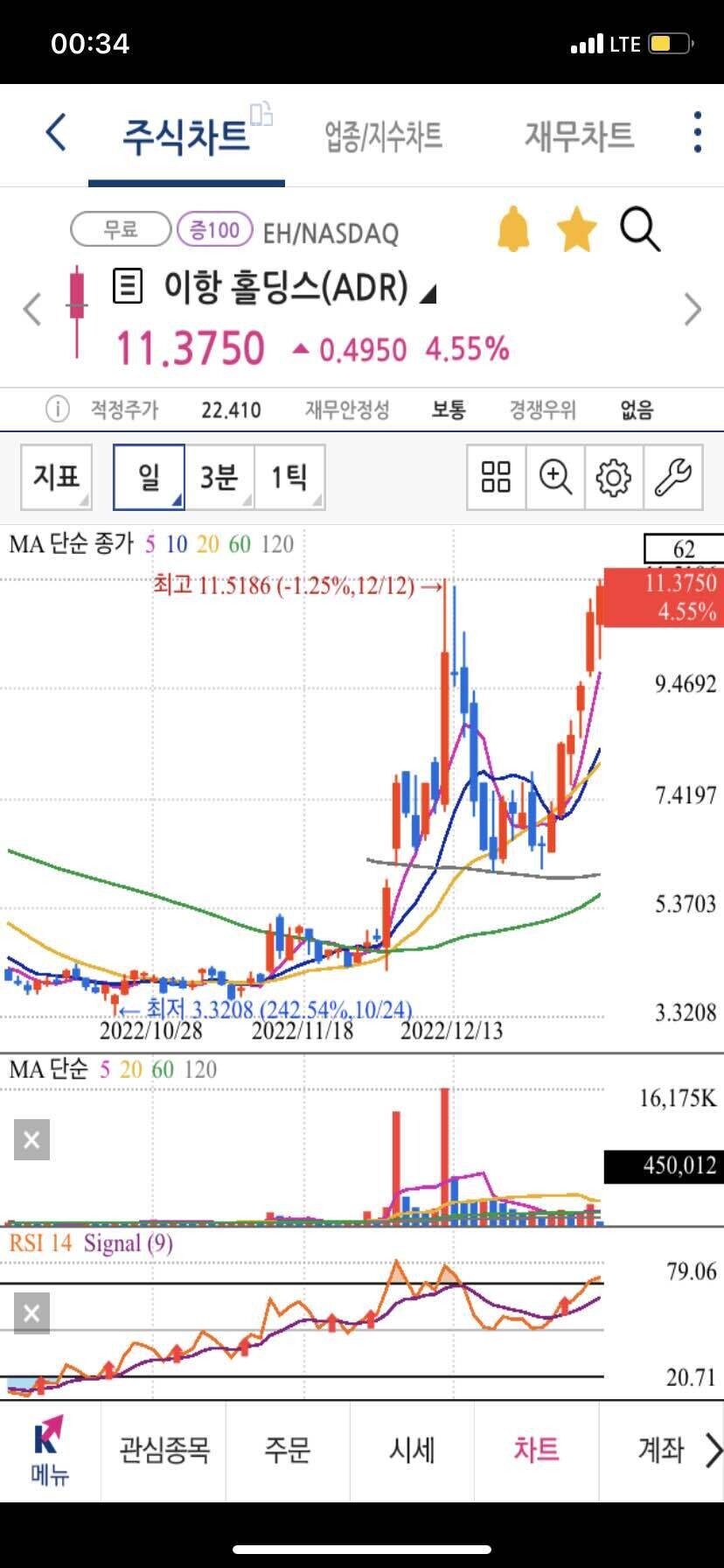Close the volume MA indicator panel
The height and width of the screenshot is (1568, 724).
(31, 1139)
